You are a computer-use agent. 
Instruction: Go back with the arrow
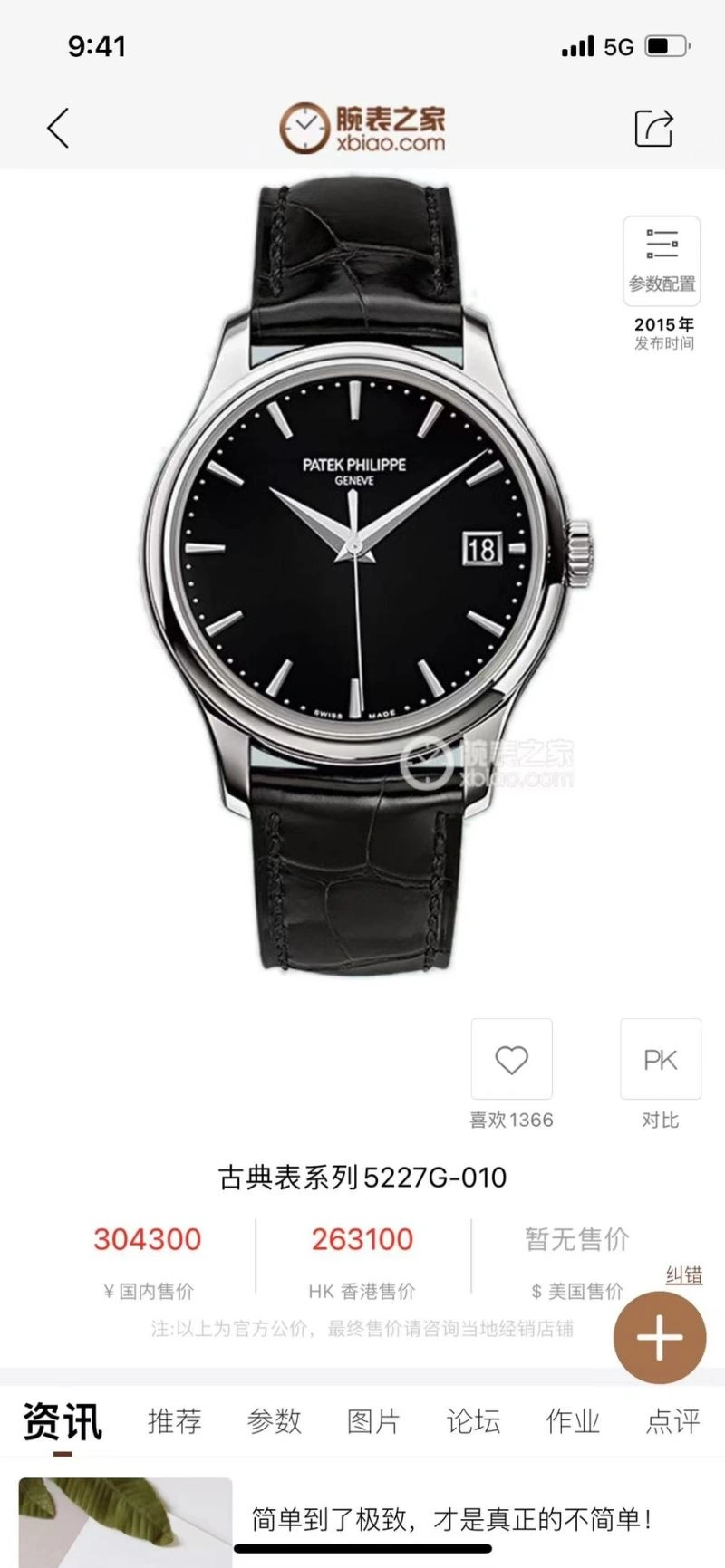coord(59,128)
